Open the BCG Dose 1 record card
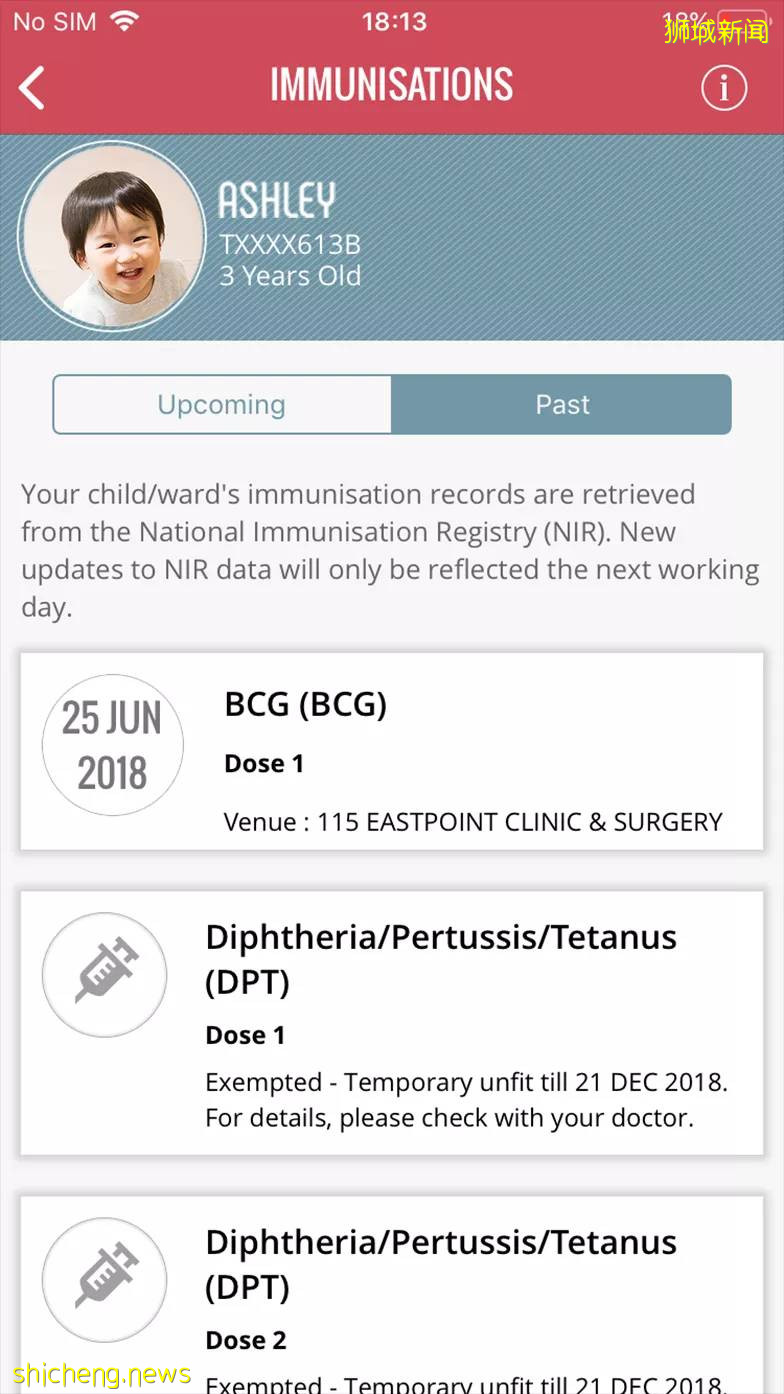784x1394 pixels. click(392, 752)
